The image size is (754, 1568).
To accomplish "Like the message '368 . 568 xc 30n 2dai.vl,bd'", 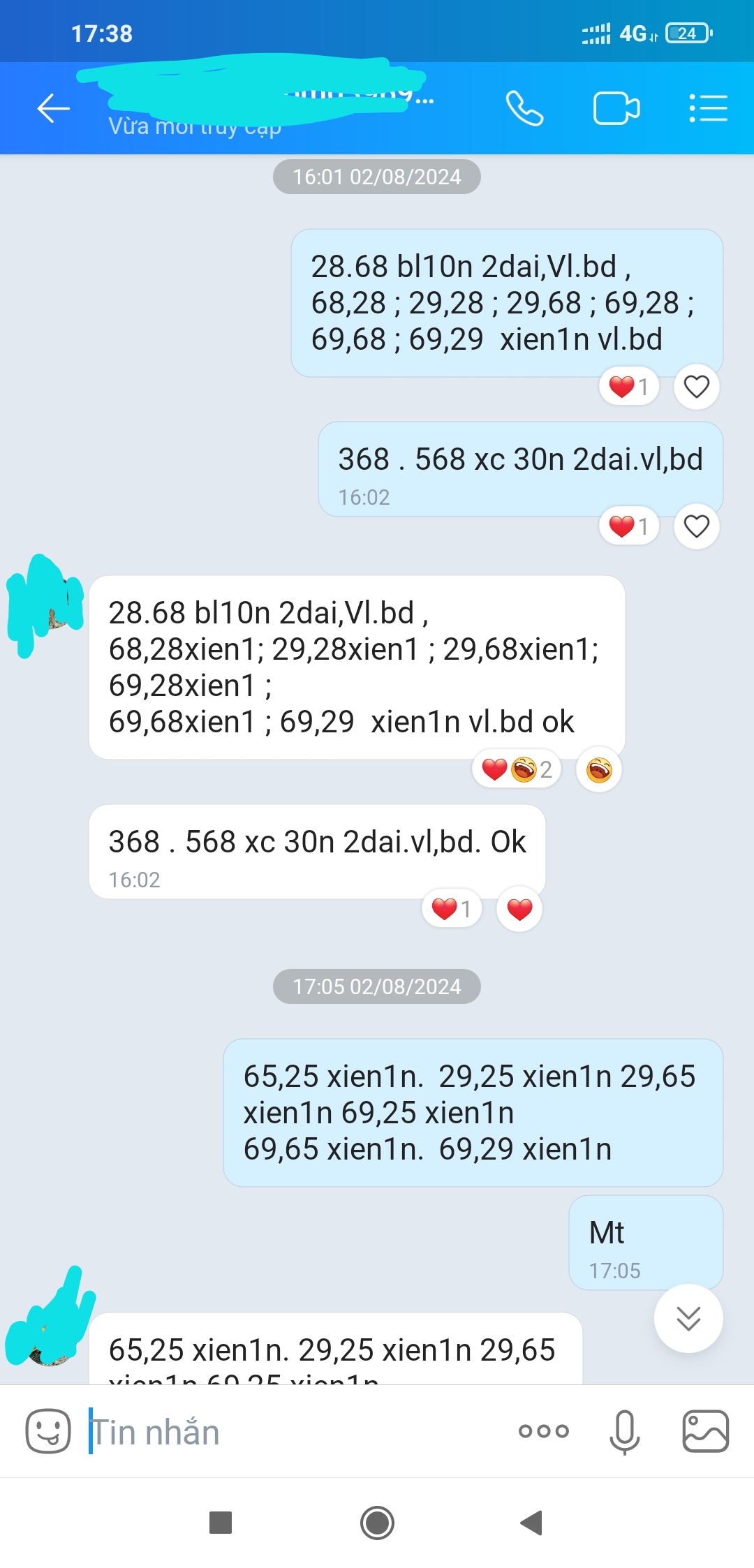I will [x=696, y=526].
